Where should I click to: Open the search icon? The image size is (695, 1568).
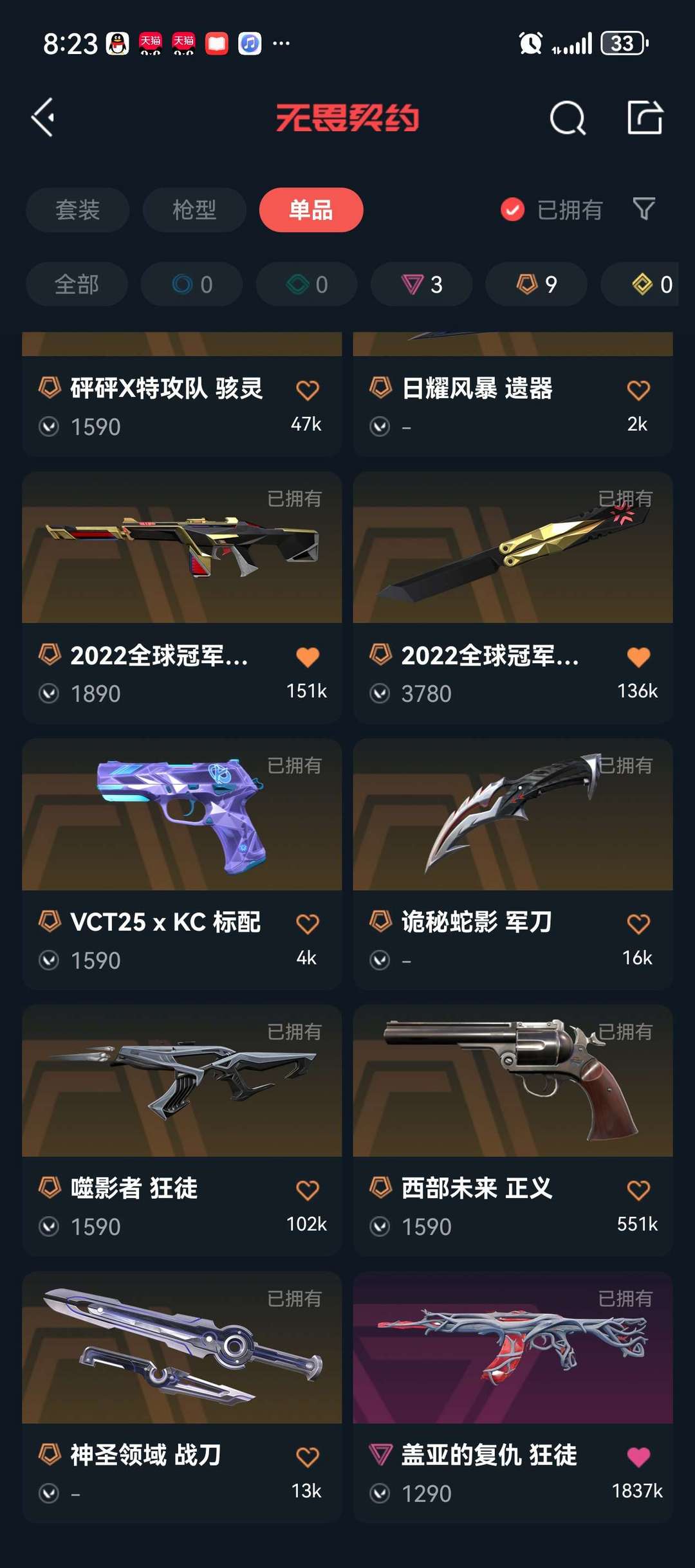568,118
